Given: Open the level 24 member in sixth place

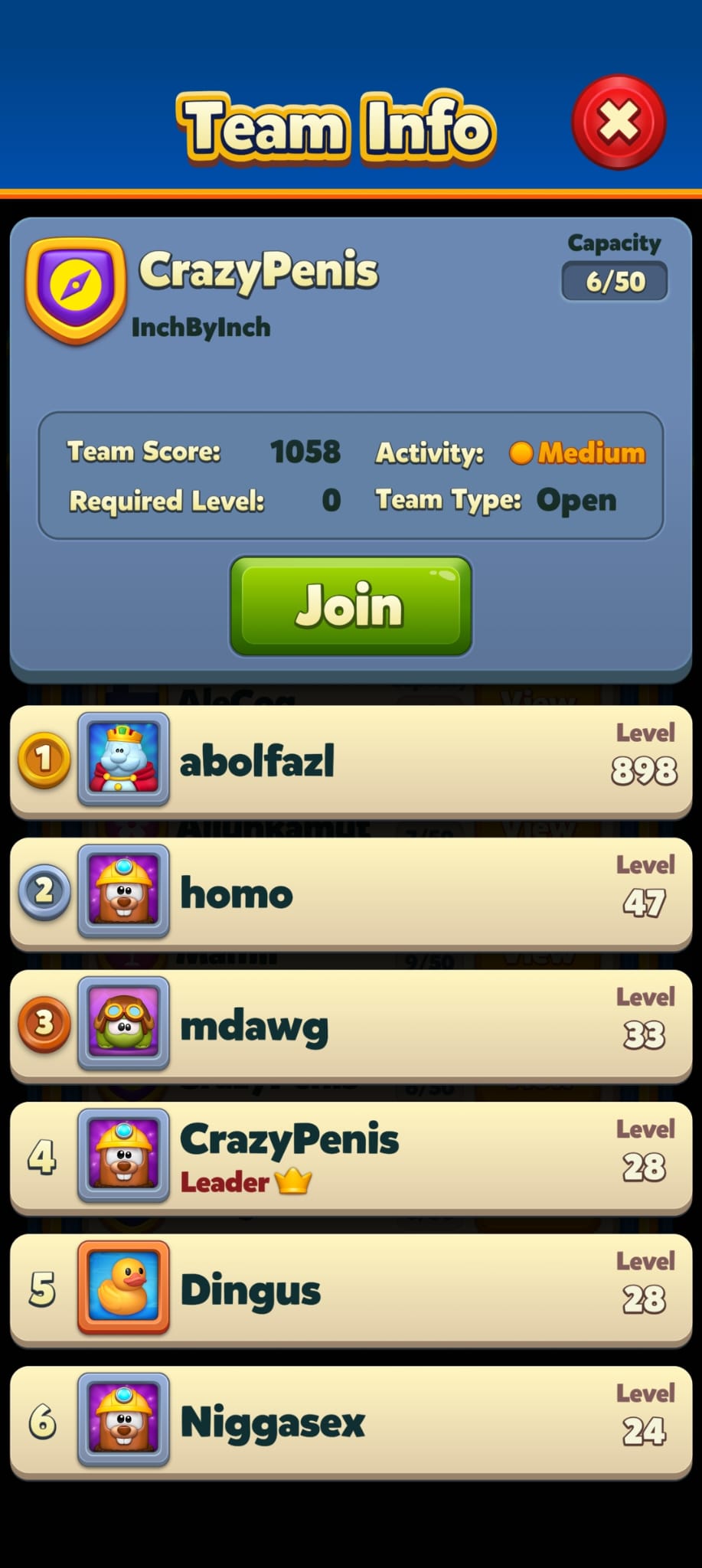Looking at the screenshot, I should (x=351, y=1422).
